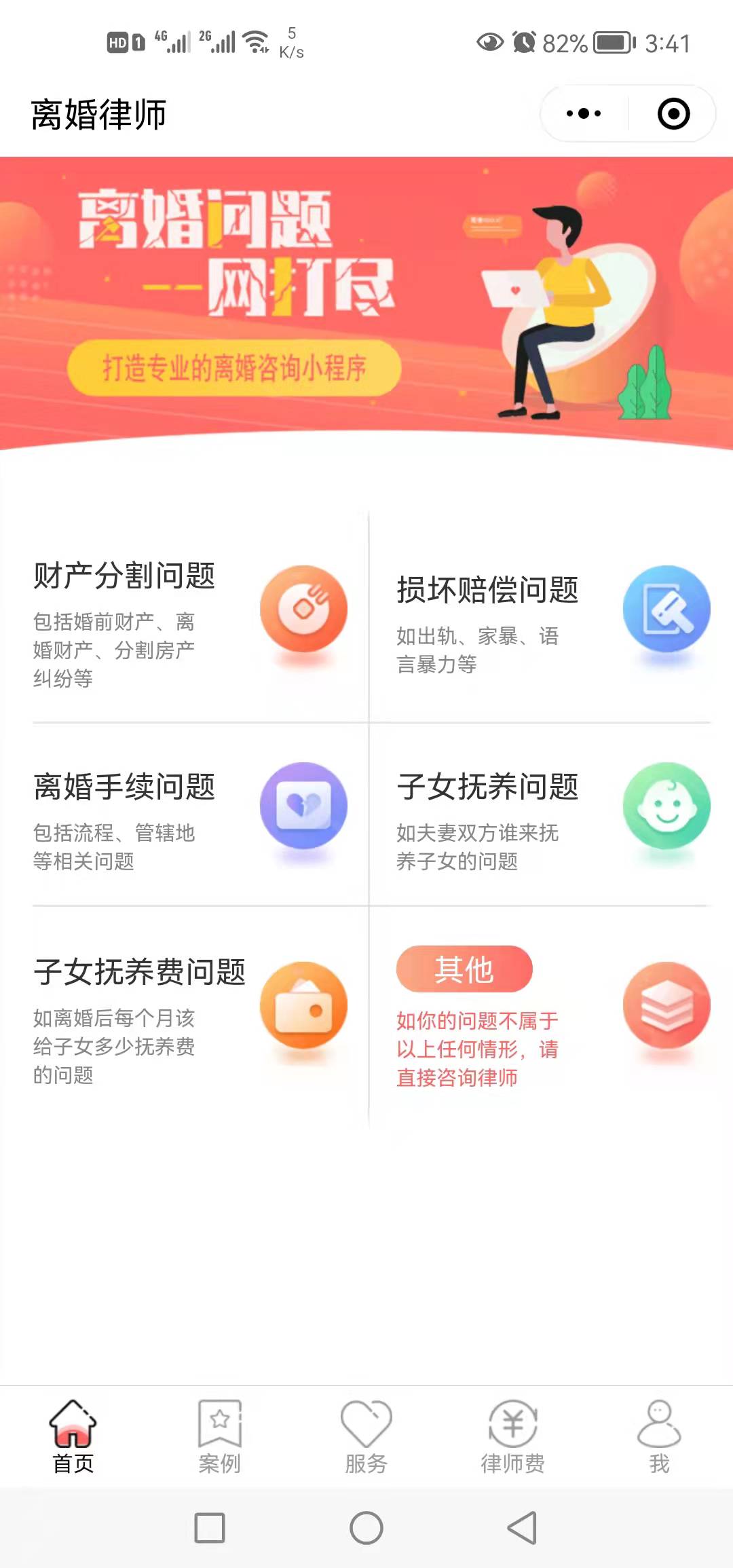Tap the system back button
Screen dimensions: 733x1568
click(523, 1528)
